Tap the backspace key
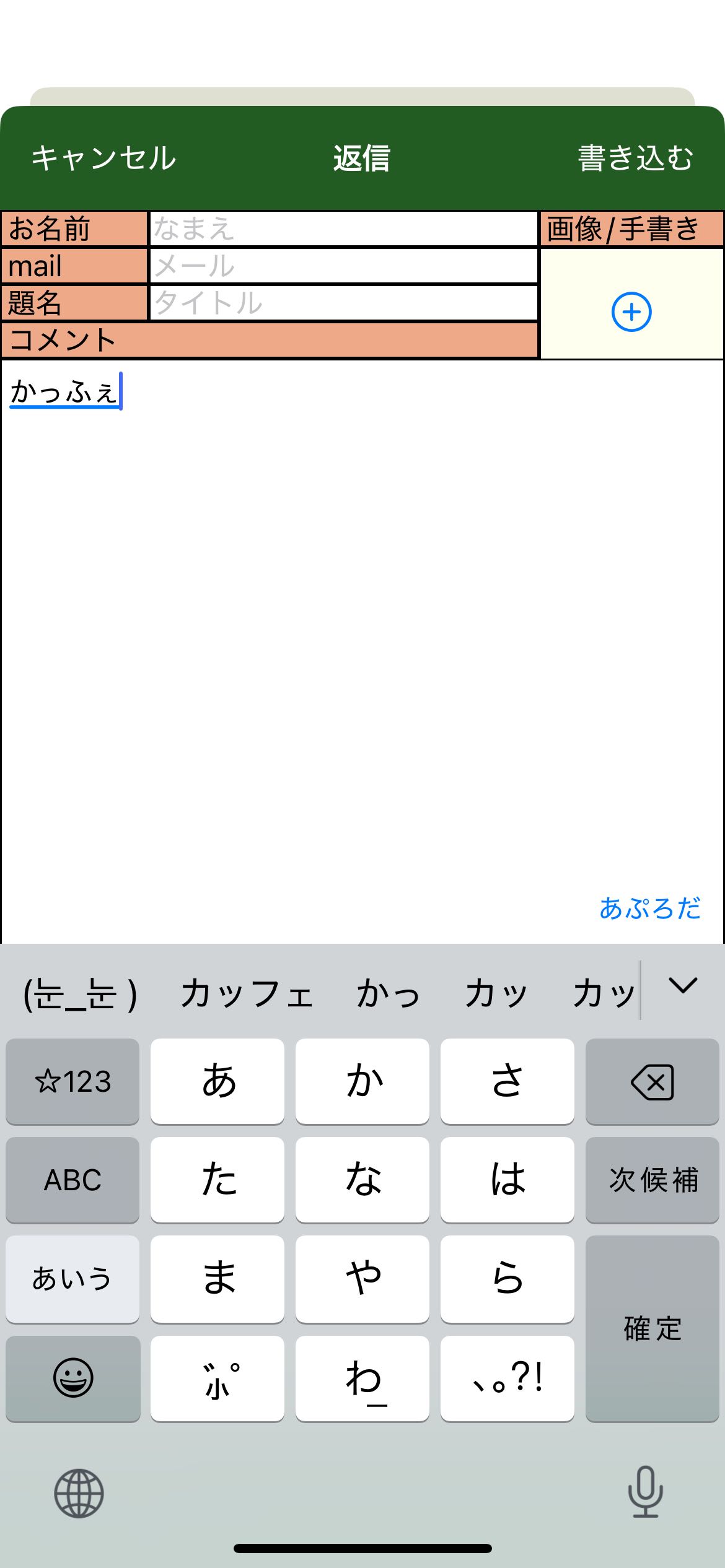Viewport: 725px width, 1568px height. [x=652, y=1082]
